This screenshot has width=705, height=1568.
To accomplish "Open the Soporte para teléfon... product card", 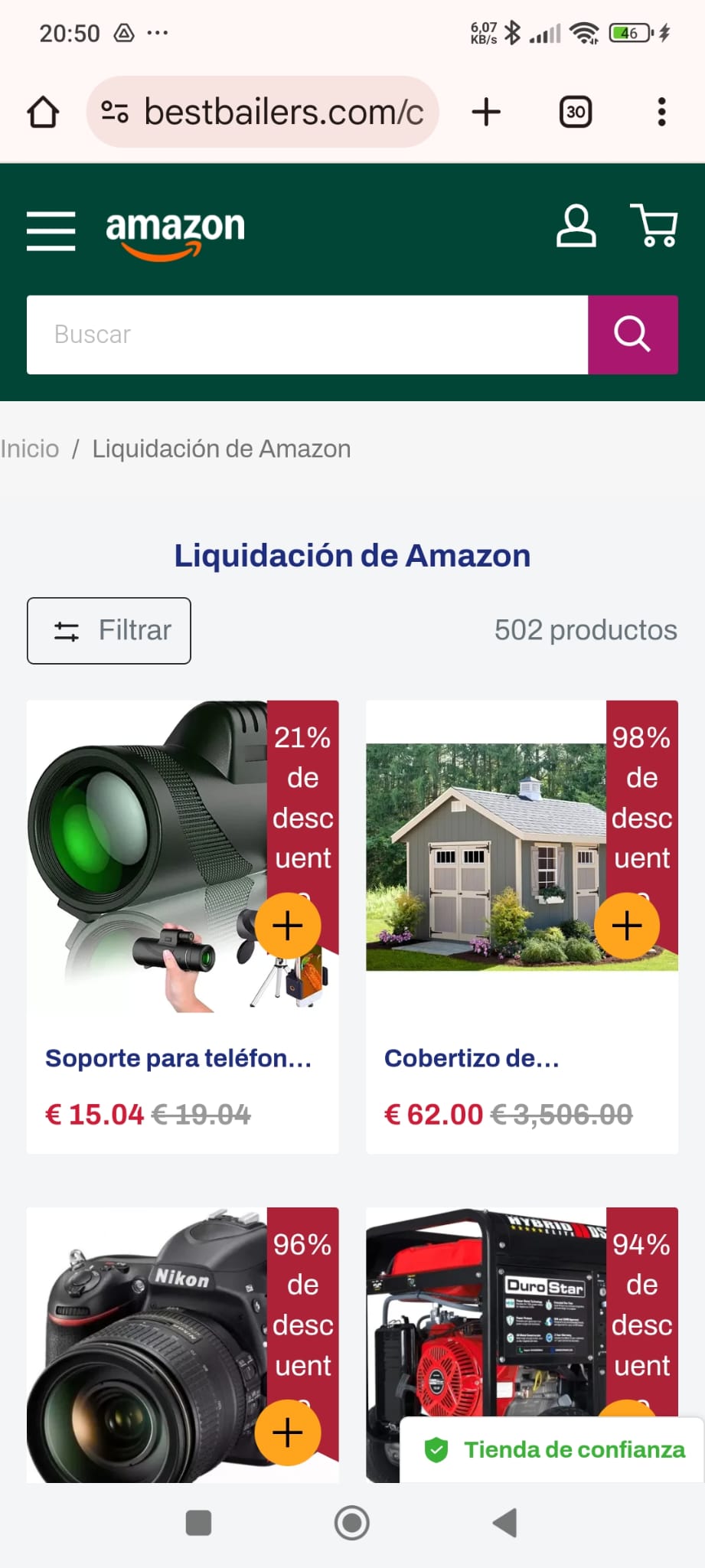I will point(178,1058).
